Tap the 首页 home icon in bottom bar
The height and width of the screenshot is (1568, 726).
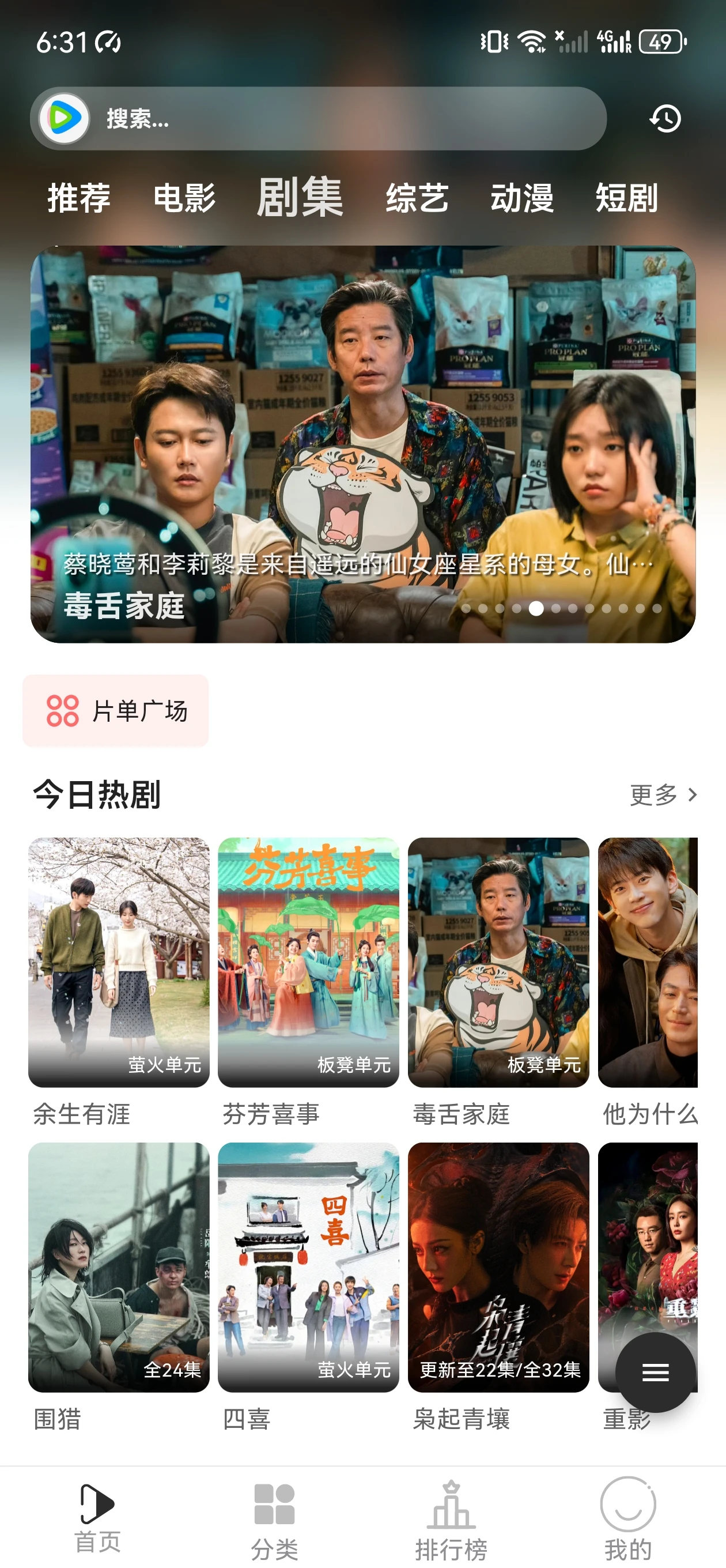97,1505
